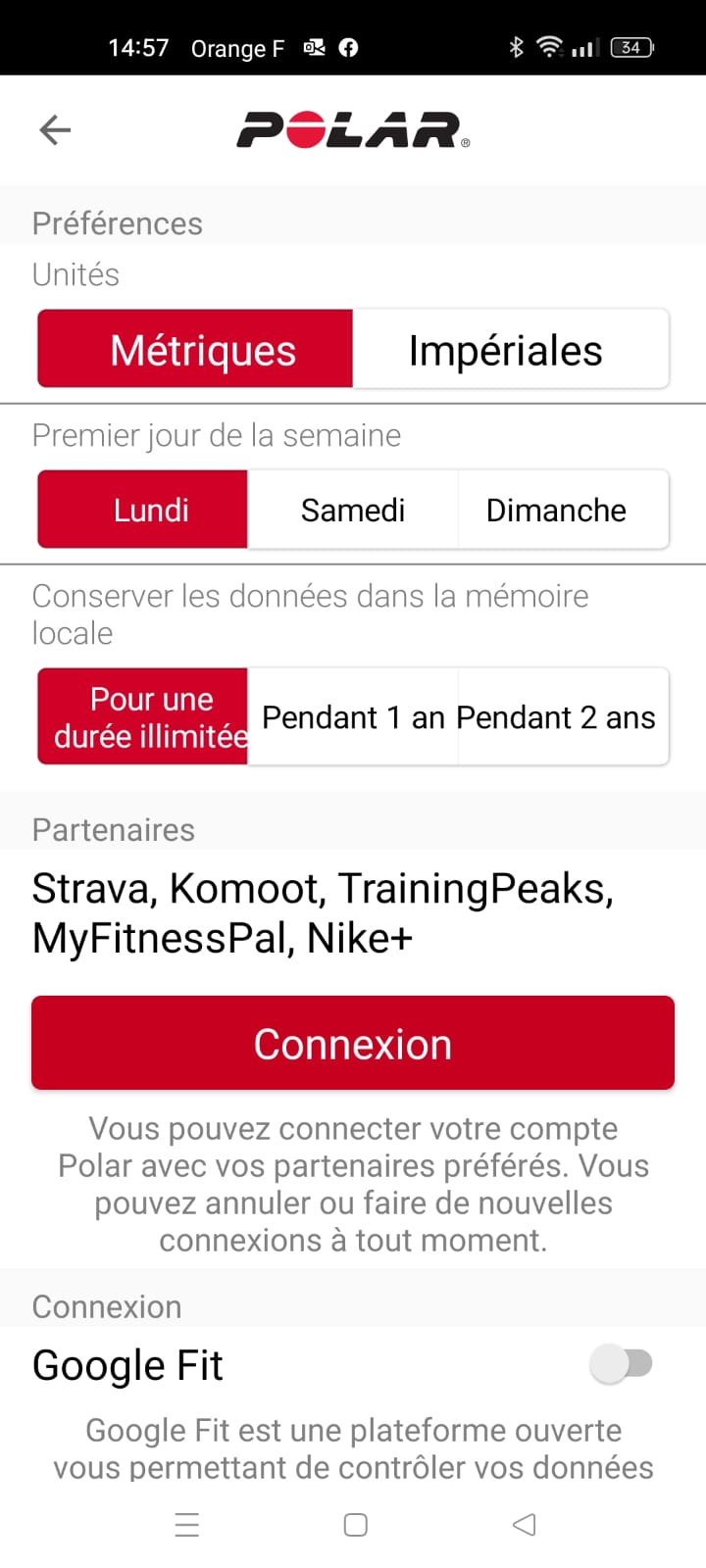This screenshot has width=706, height=1568.
Task: Switch units to Impériales
Action: [510, 350]
